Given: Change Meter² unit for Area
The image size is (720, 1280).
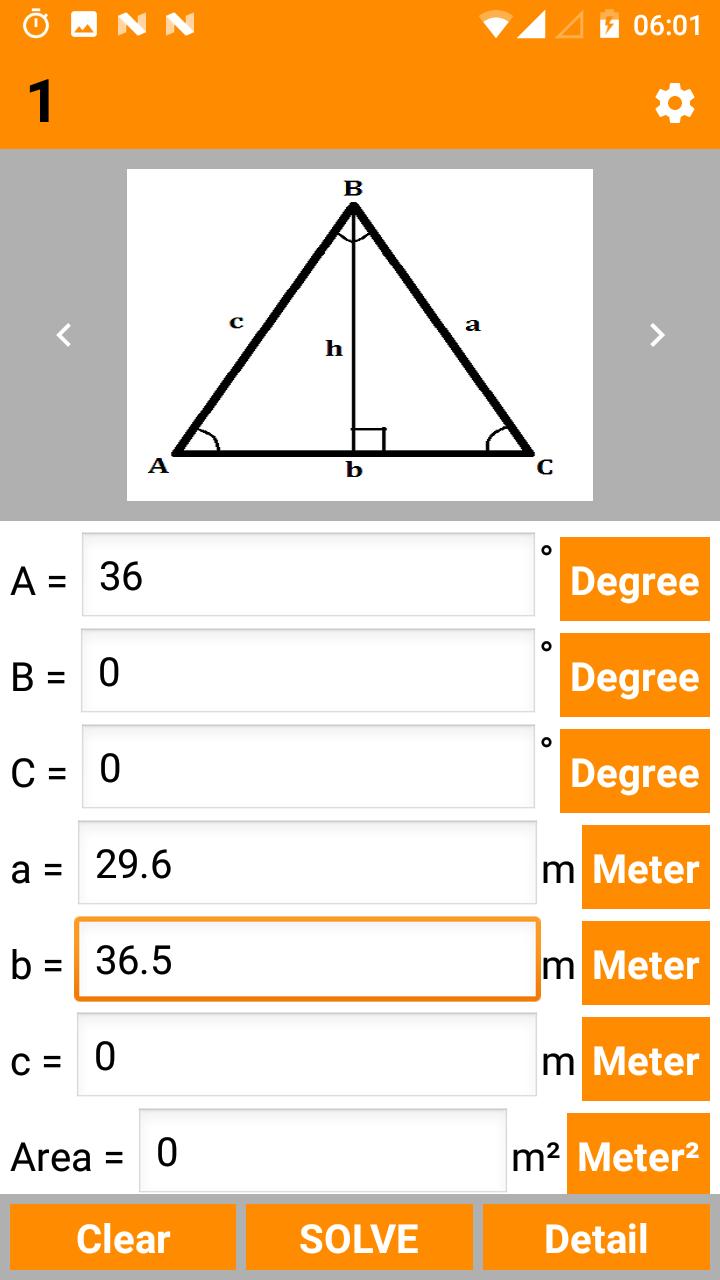Looking at the screenshot, I should click(x=638, y=1157).
